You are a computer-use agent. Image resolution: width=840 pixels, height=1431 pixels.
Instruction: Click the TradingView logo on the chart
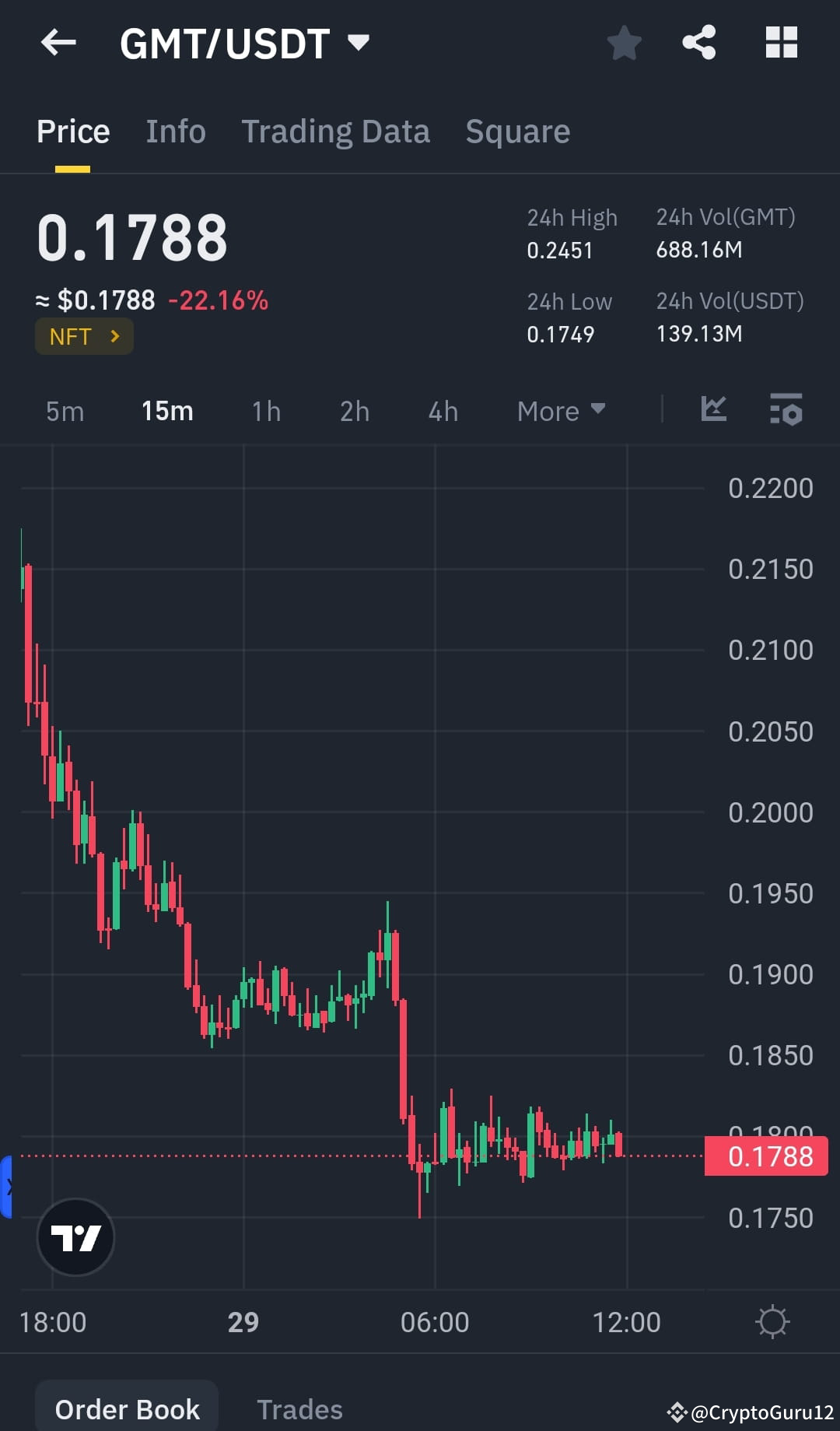point(75,1237)
